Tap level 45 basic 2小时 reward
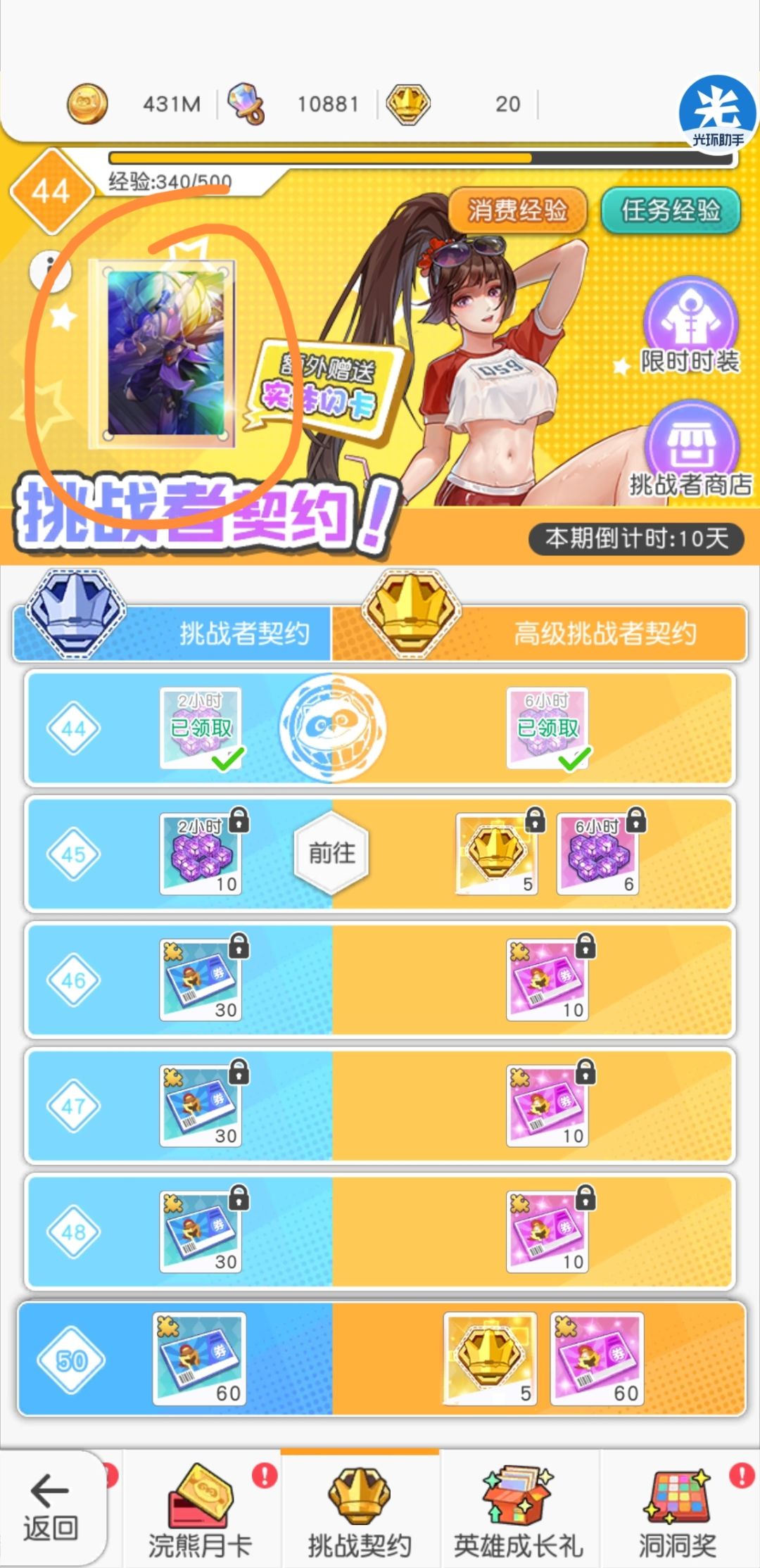 (201, 854)
